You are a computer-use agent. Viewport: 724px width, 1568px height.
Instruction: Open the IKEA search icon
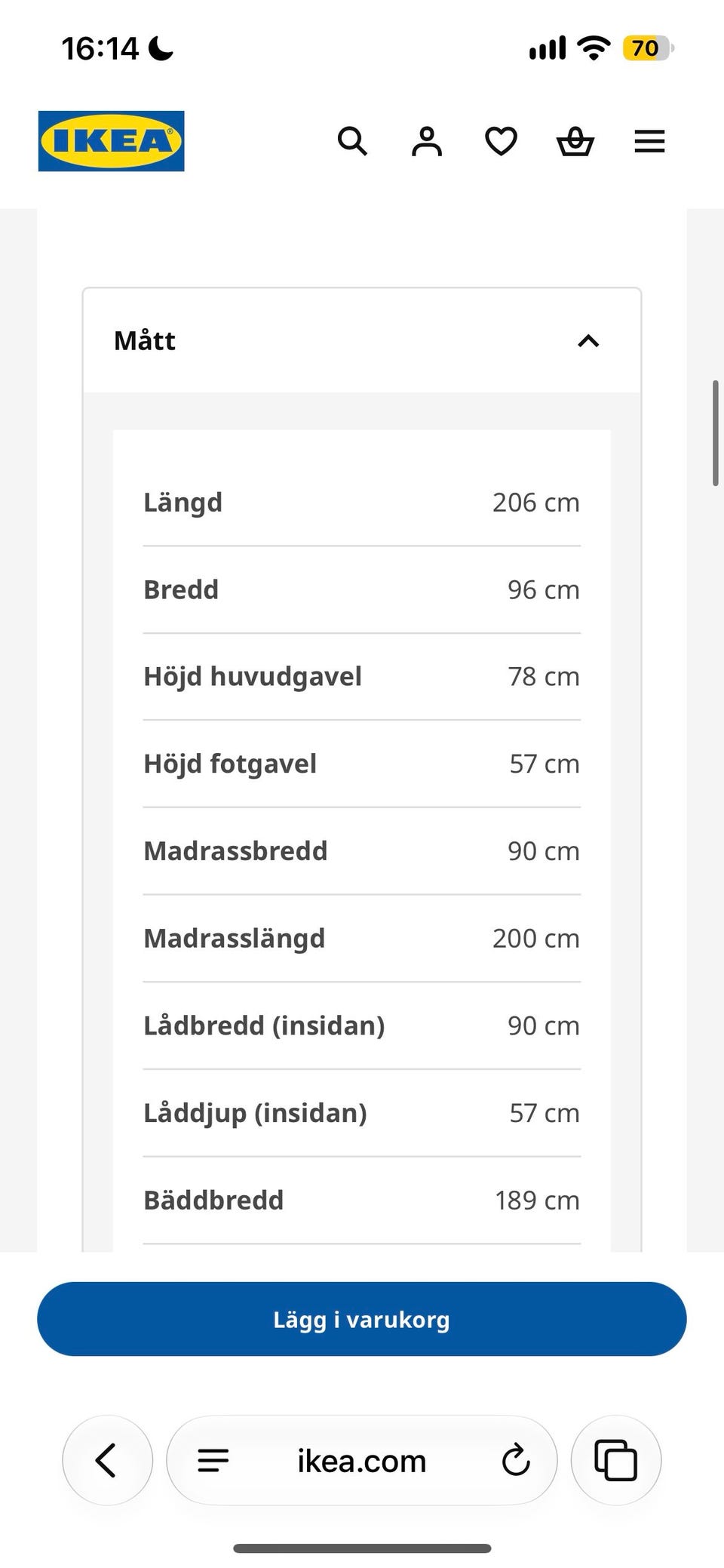coord(352,141)
